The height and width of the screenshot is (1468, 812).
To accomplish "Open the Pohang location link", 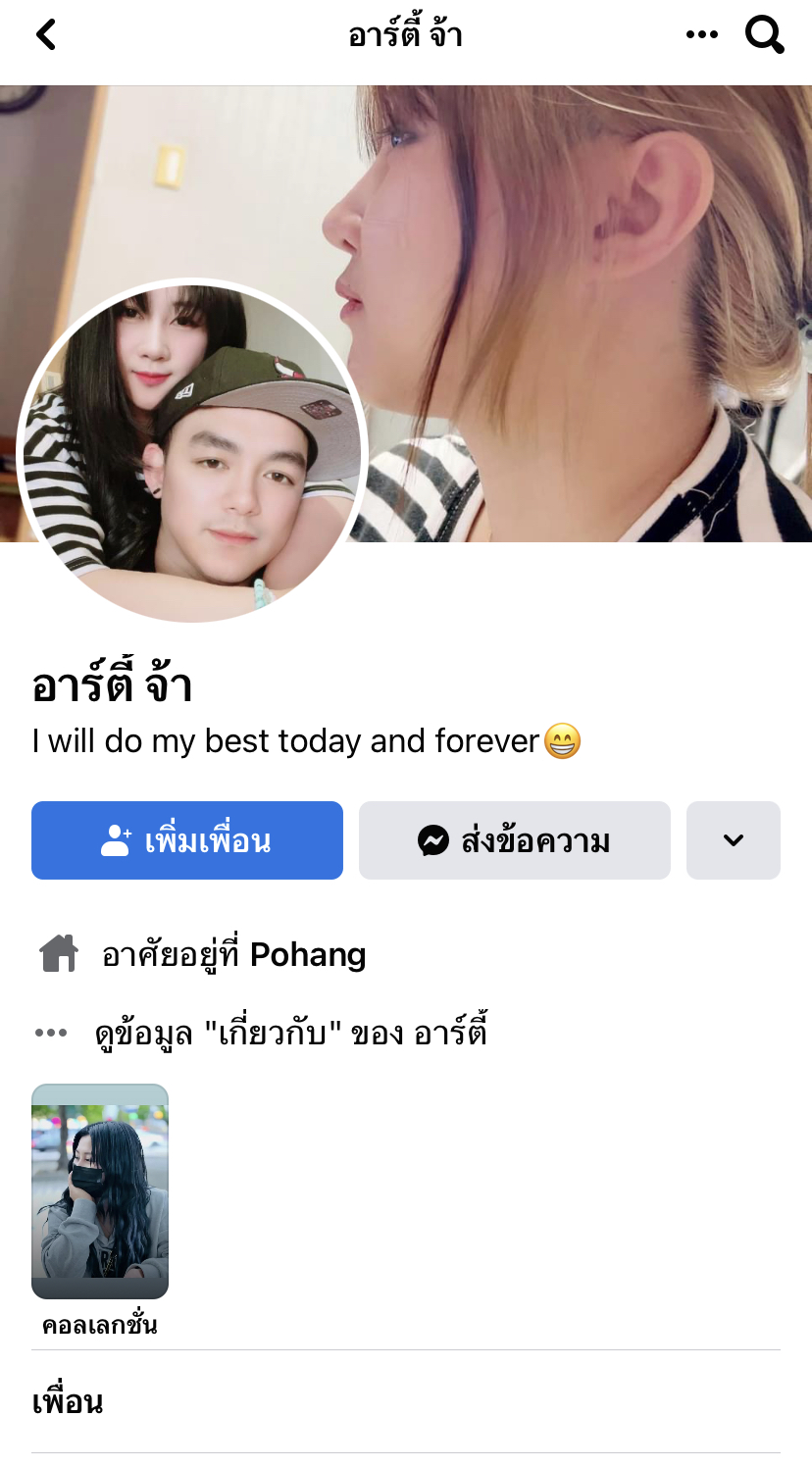I will pos(308,954).
